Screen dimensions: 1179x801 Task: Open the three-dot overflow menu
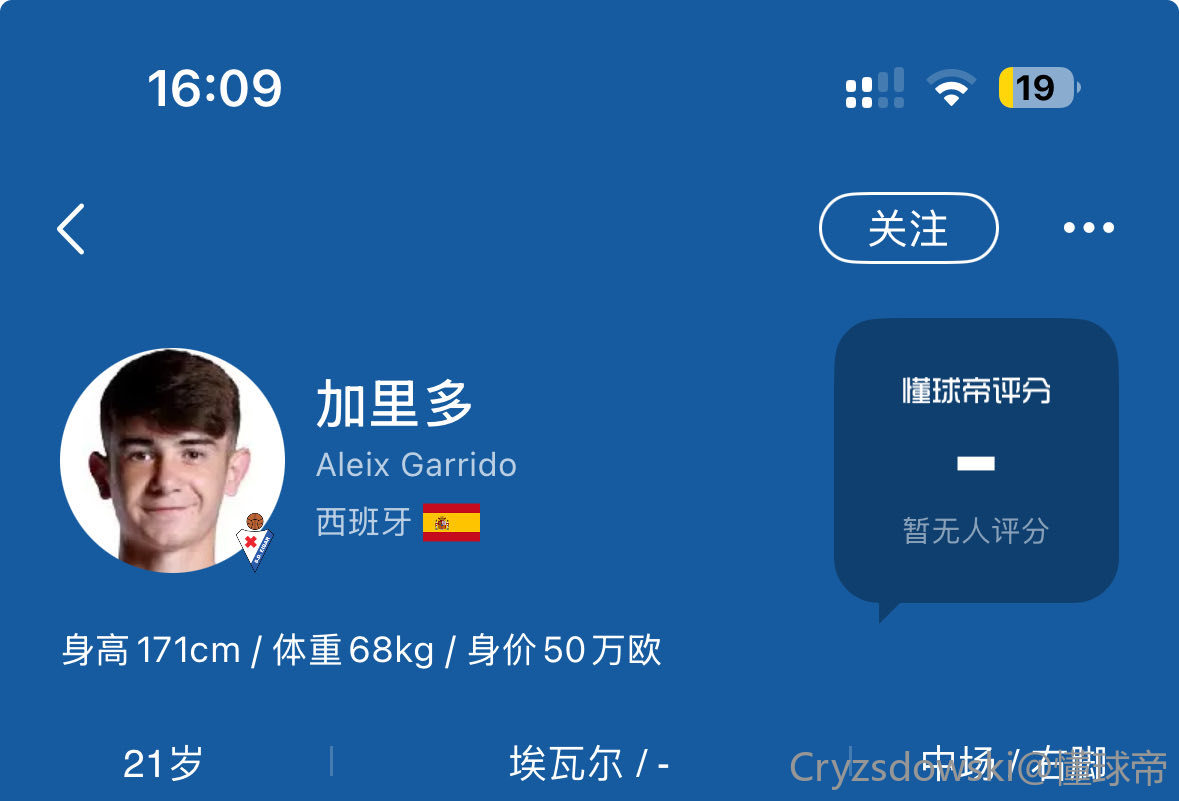click(1088, 229)
